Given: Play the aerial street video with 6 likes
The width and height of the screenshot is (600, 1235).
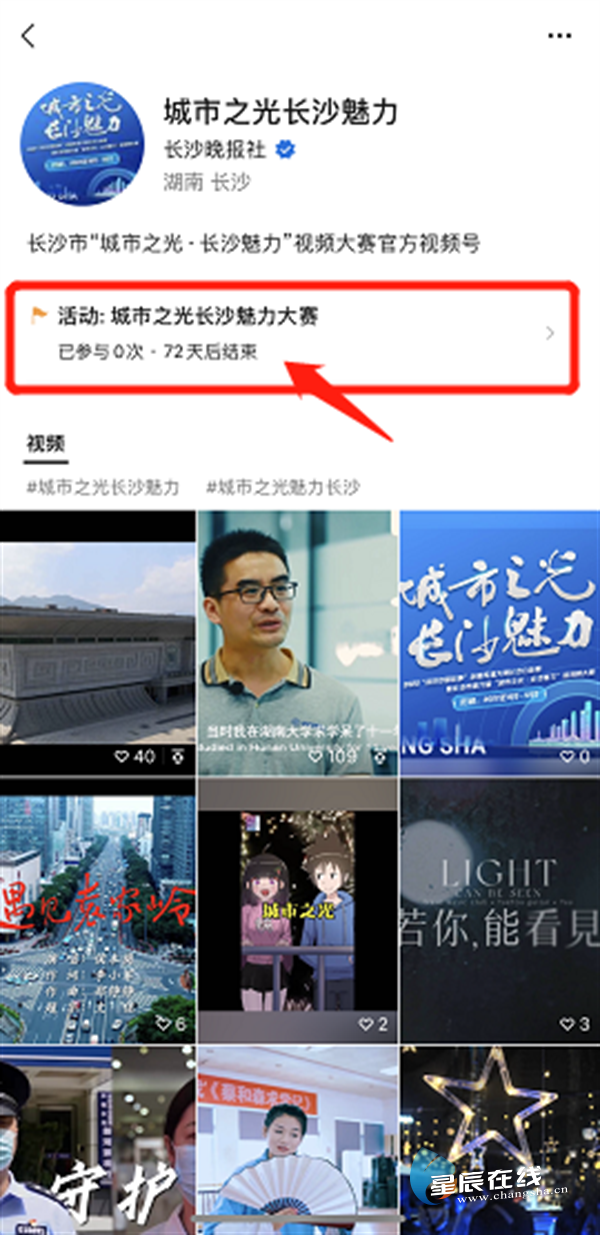Looking at the screenshot, I should (97, 912).
